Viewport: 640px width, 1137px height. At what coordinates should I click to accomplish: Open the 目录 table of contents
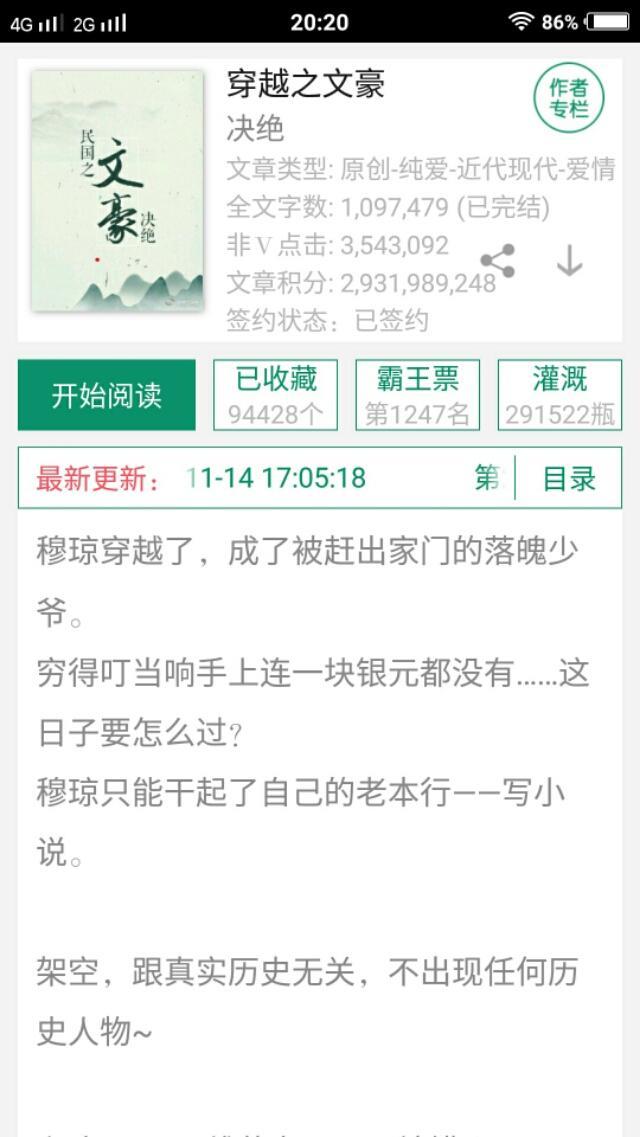tap(569, 479)
